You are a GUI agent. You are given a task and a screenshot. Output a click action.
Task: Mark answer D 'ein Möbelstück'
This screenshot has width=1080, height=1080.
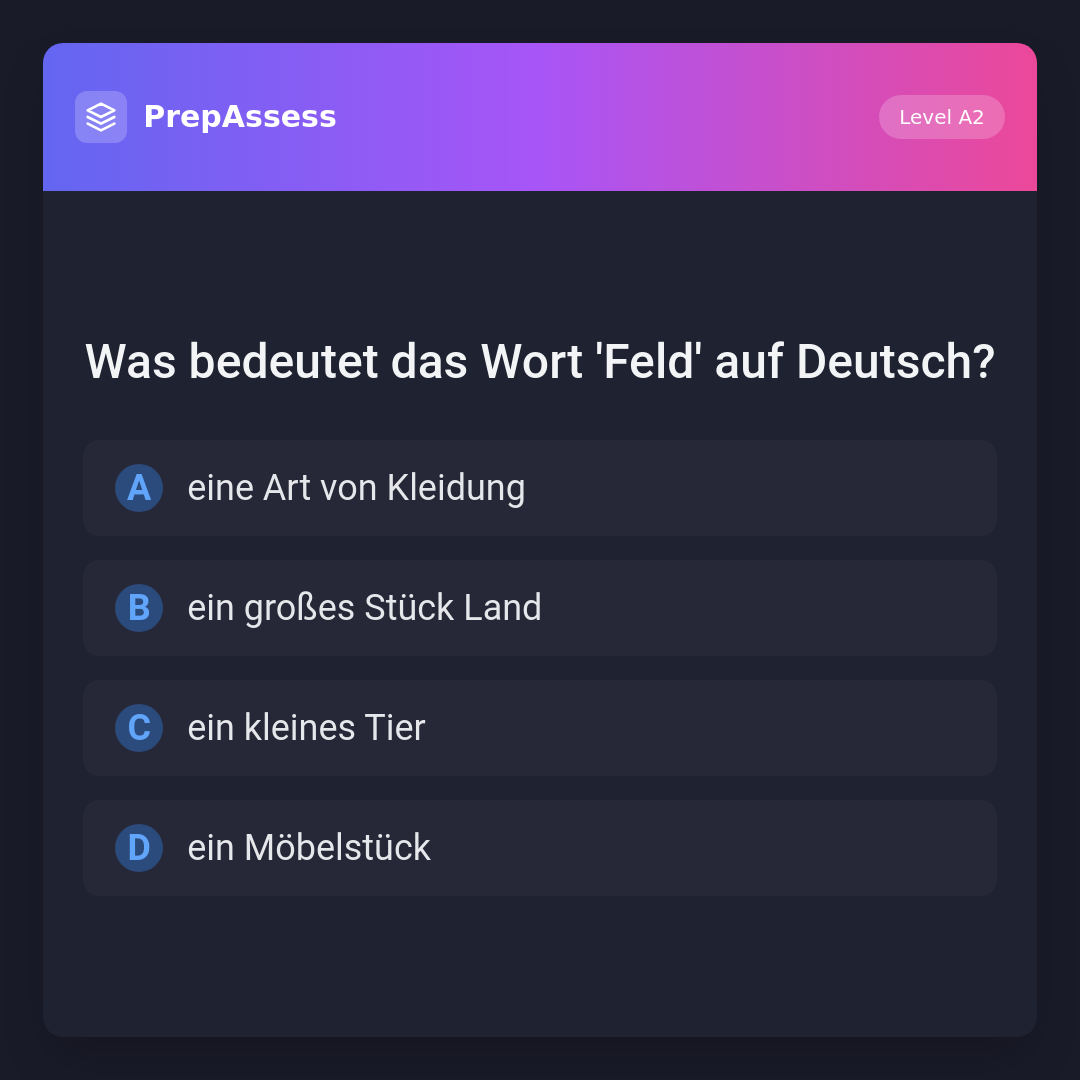click(x=539, y=848)
